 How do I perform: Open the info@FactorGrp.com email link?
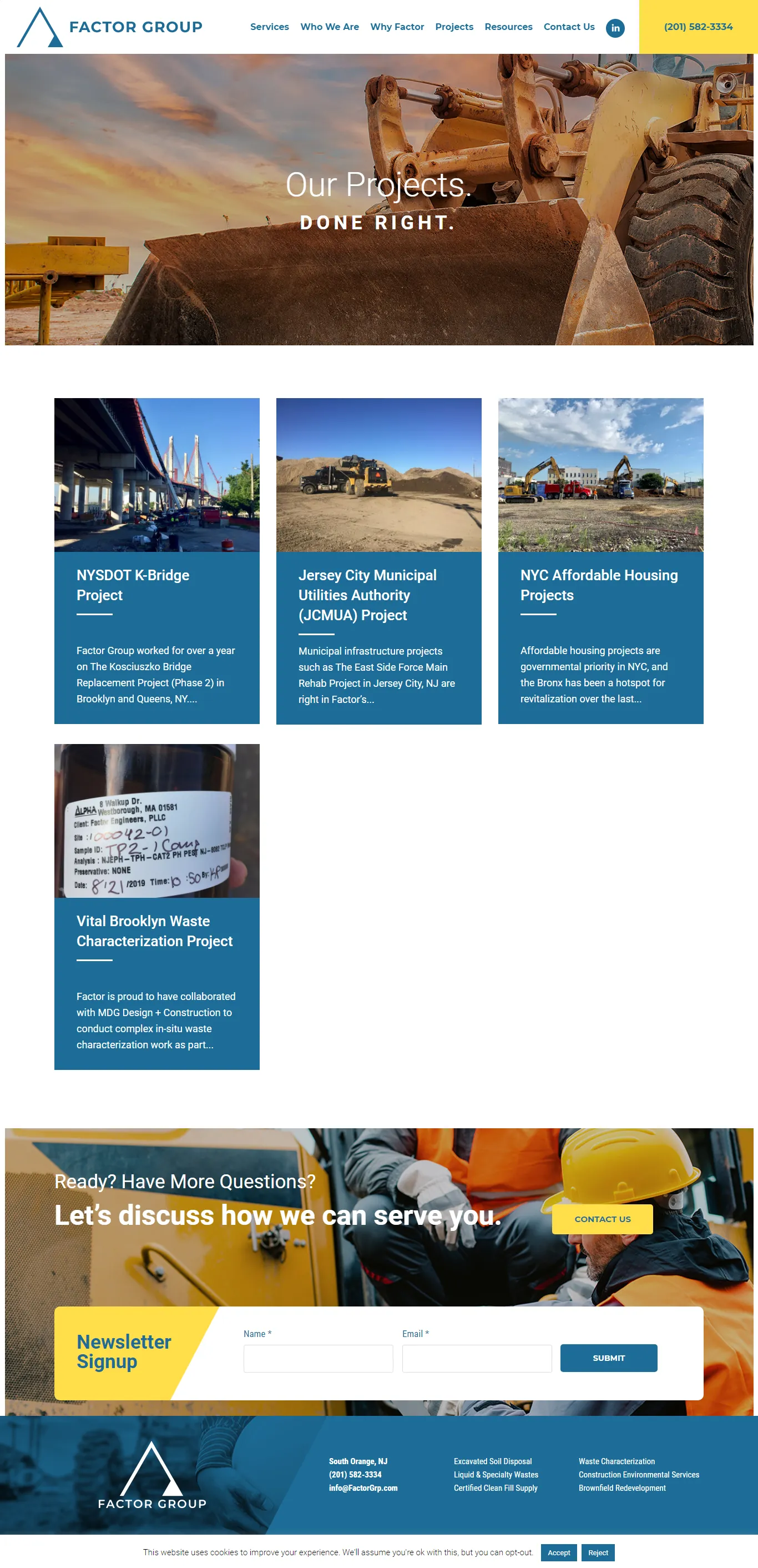[362, 1487]
